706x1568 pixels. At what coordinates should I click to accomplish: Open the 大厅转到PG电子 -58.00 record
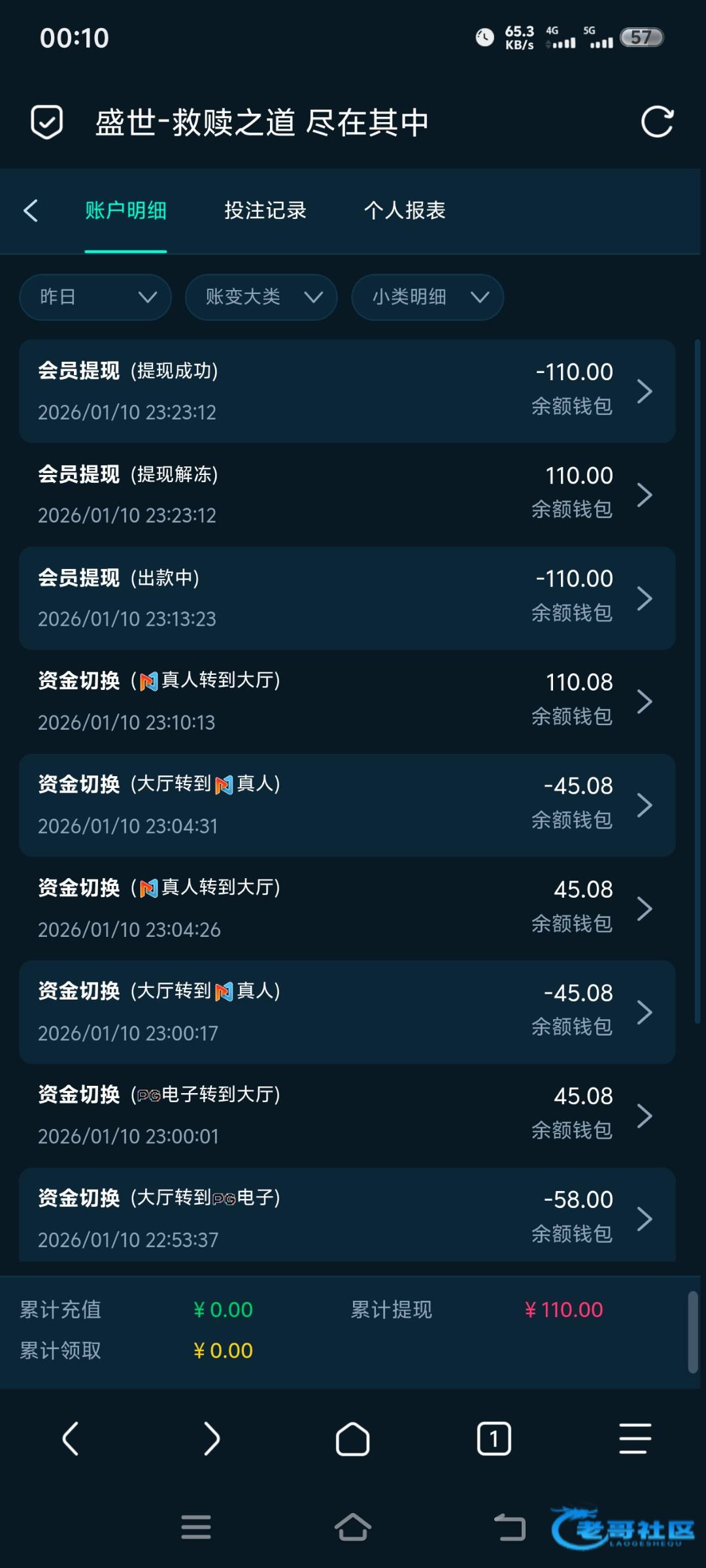coord(347,1215)
